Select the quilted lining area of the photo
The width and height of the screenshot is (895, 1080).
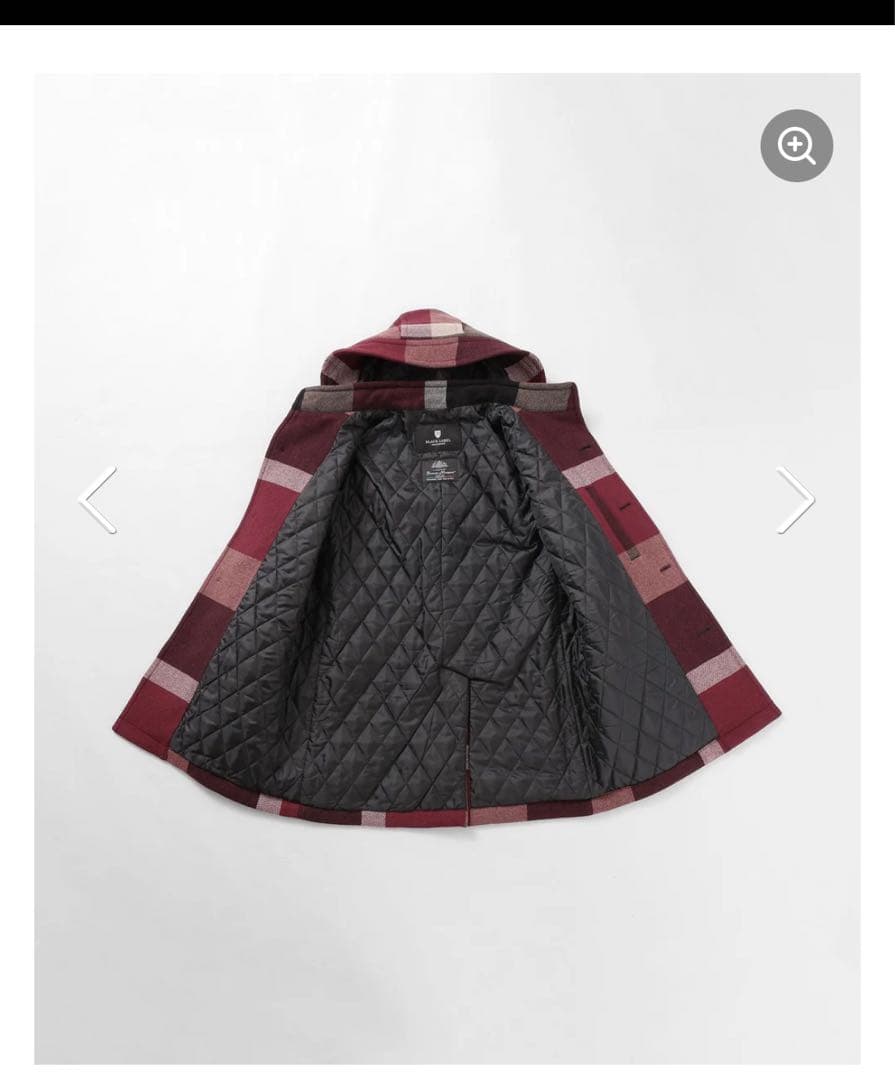(x=420, y=620)
